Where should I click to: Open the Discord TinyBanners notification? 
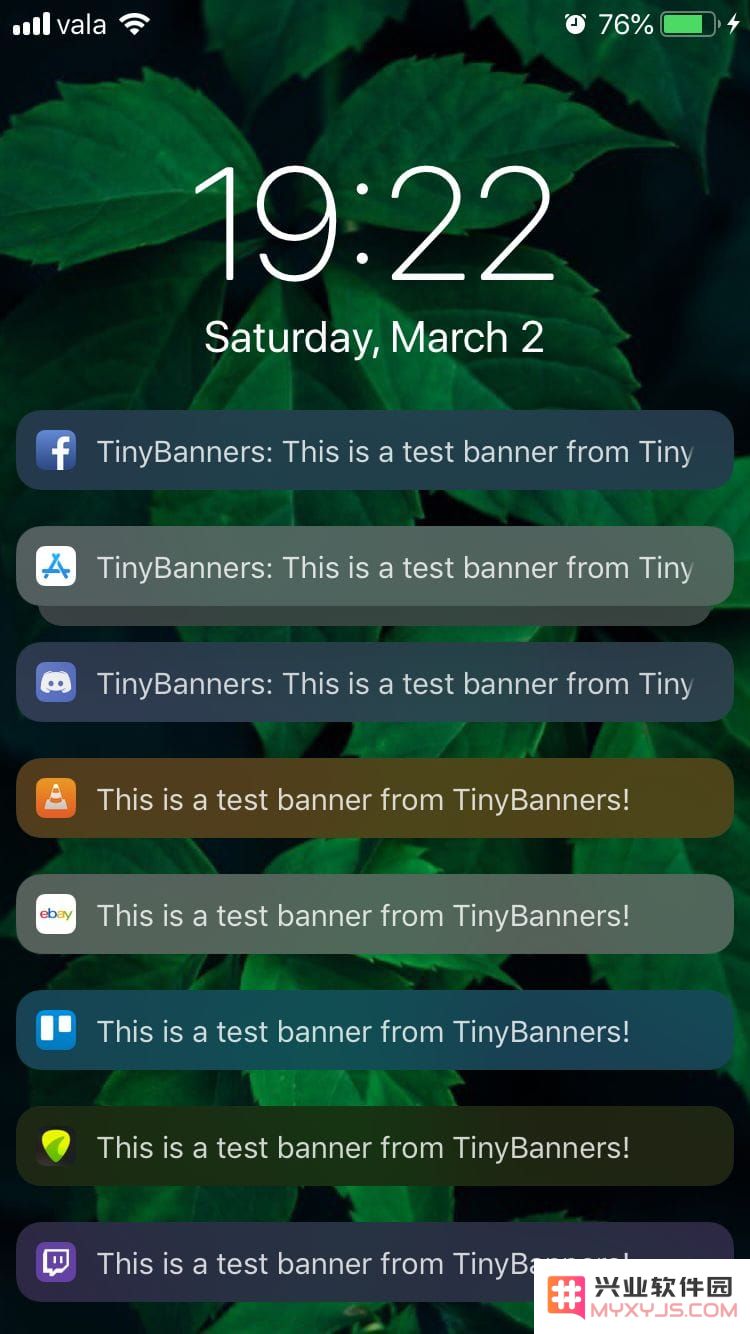click(x=375, y=683)
